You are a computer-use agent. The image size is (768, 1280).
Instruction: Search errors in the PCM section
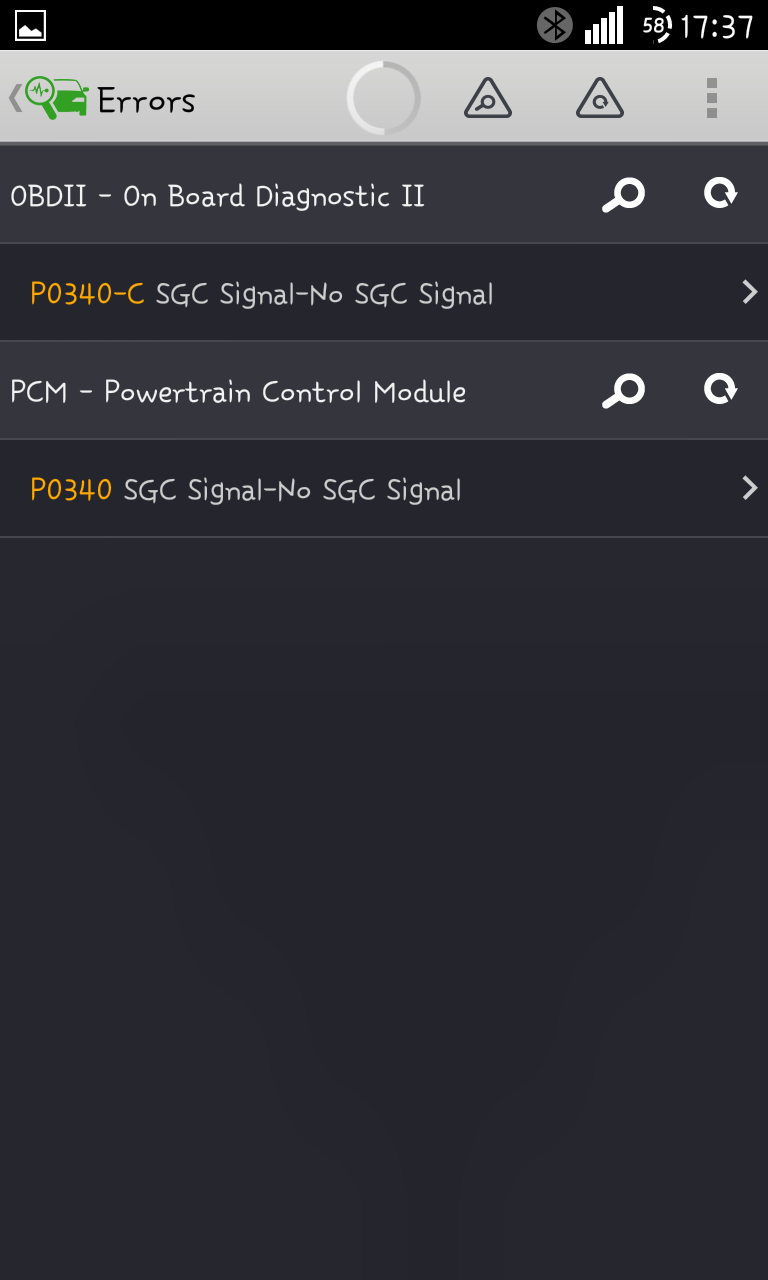click(x=623, y=390)
